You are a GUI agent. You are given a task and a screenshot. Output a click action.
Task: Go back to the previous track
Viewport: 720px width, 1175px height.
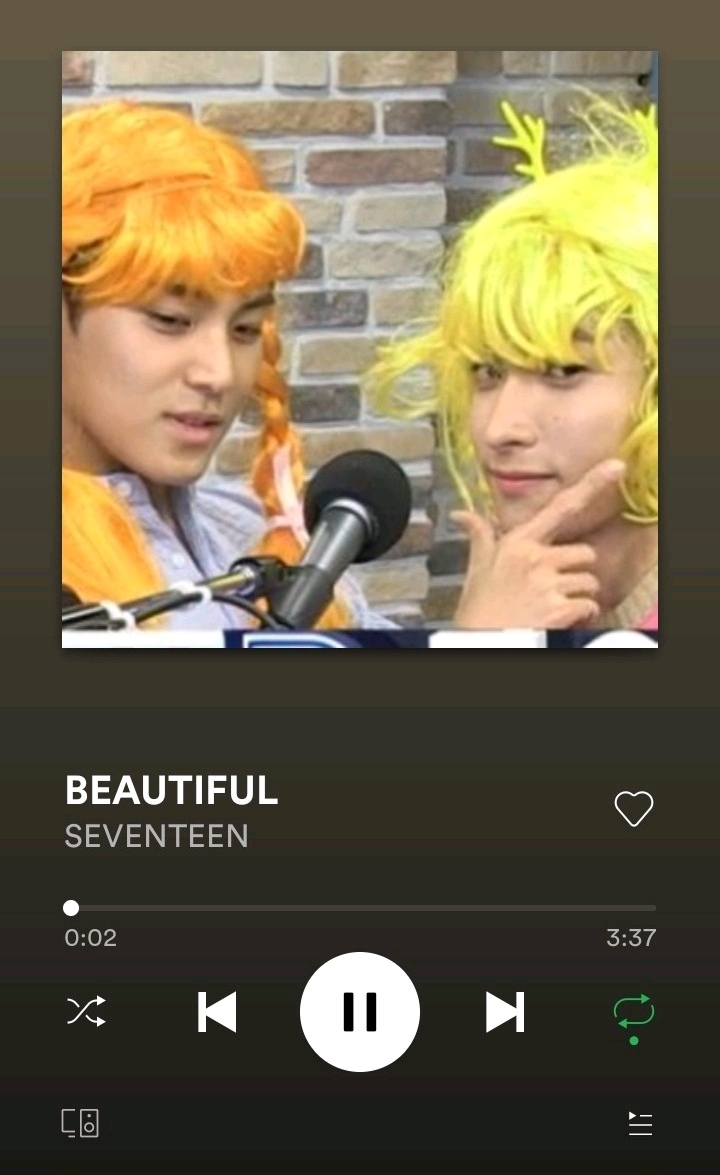pos(217,1012)
